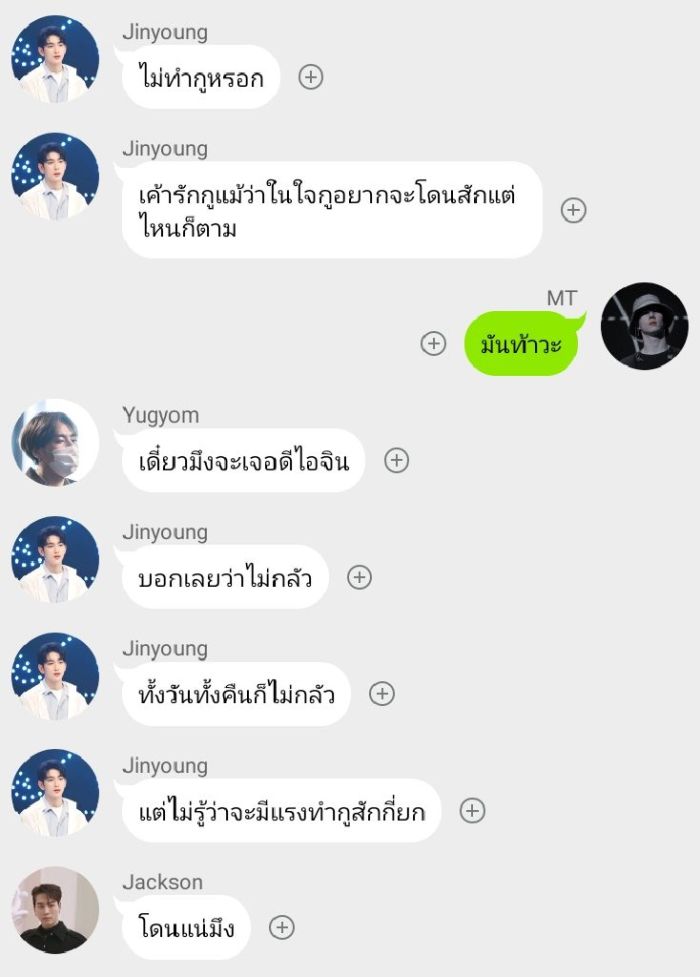The height and width of the screenshot is (977, 700).
Task: Tap plus icon beside "บอกเลยว่าไม่กลัว" message
Action: coord(359,577)
